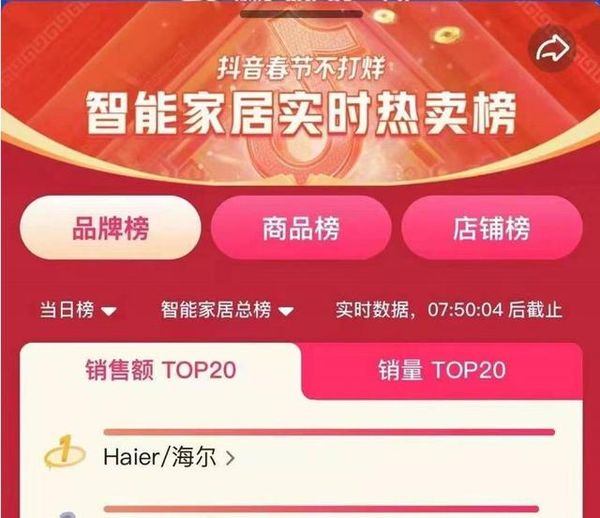Switch to the 商品榜 tab
600x518 pixels.
point(301,228)
